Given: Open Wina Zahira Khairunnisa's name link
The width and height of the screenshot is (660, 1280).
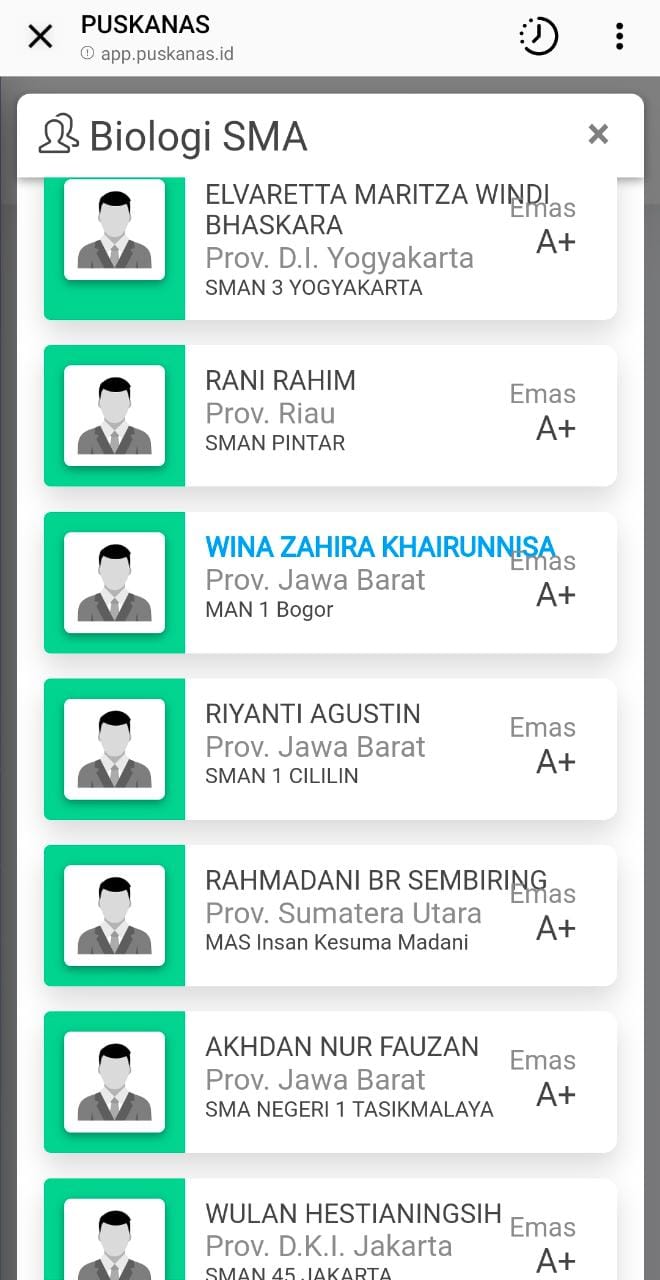Looking at the screenshot, I should pos(379,547).
